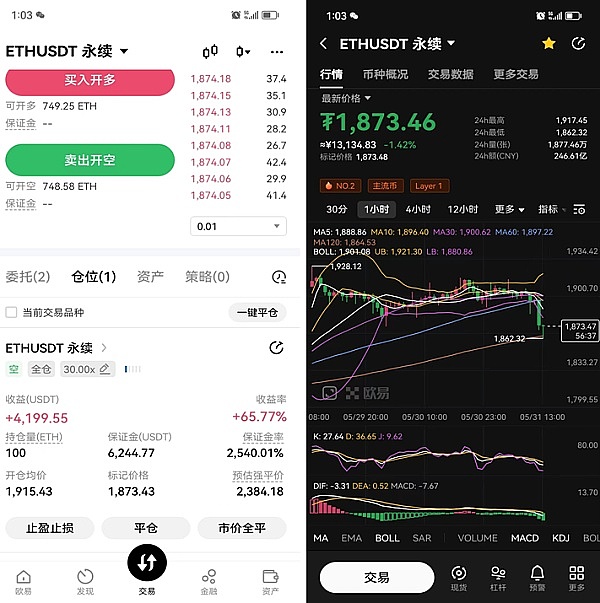Switch to the 委托(2) tab

(x=28, y=277)
